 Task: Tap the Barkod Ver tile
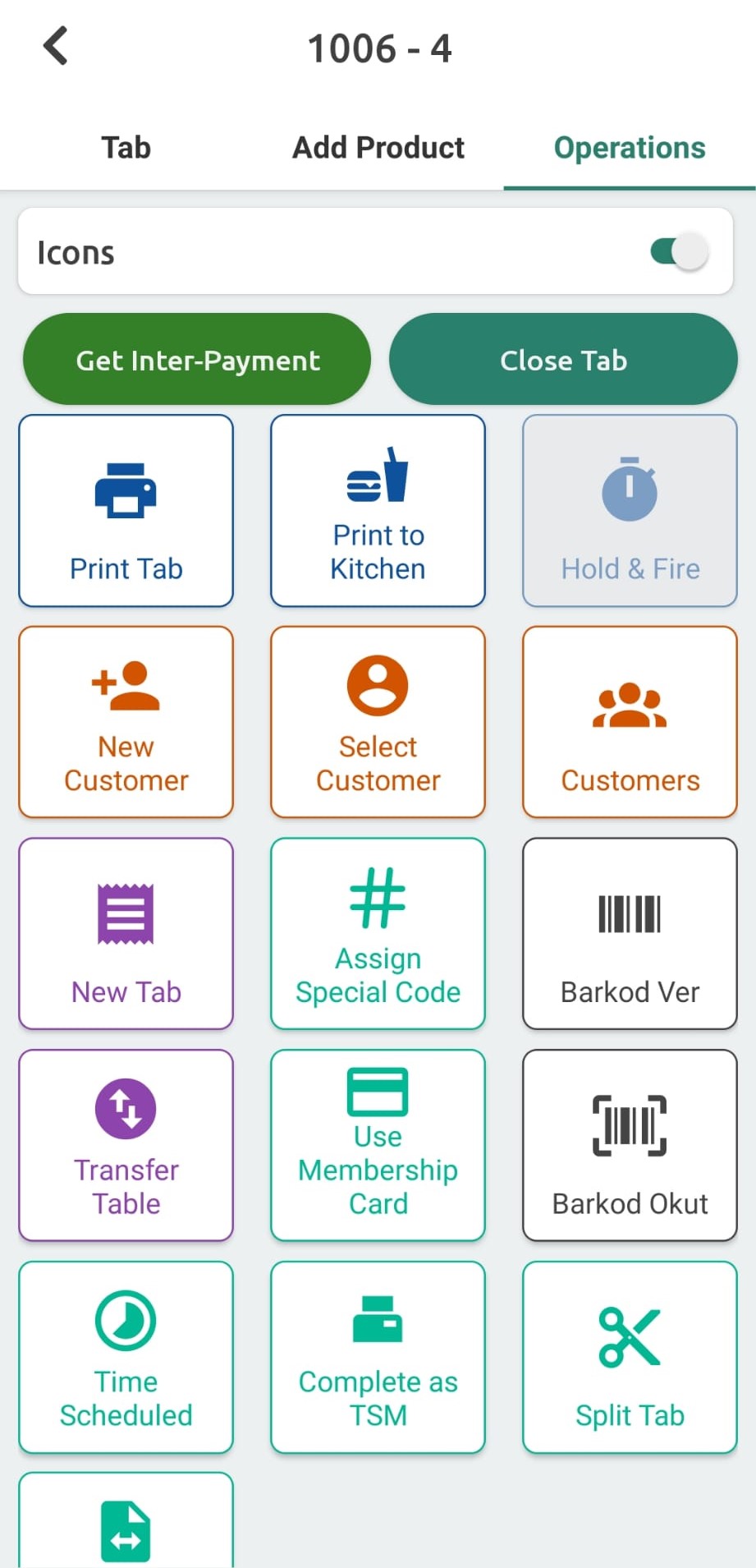[x=630, y=934]
